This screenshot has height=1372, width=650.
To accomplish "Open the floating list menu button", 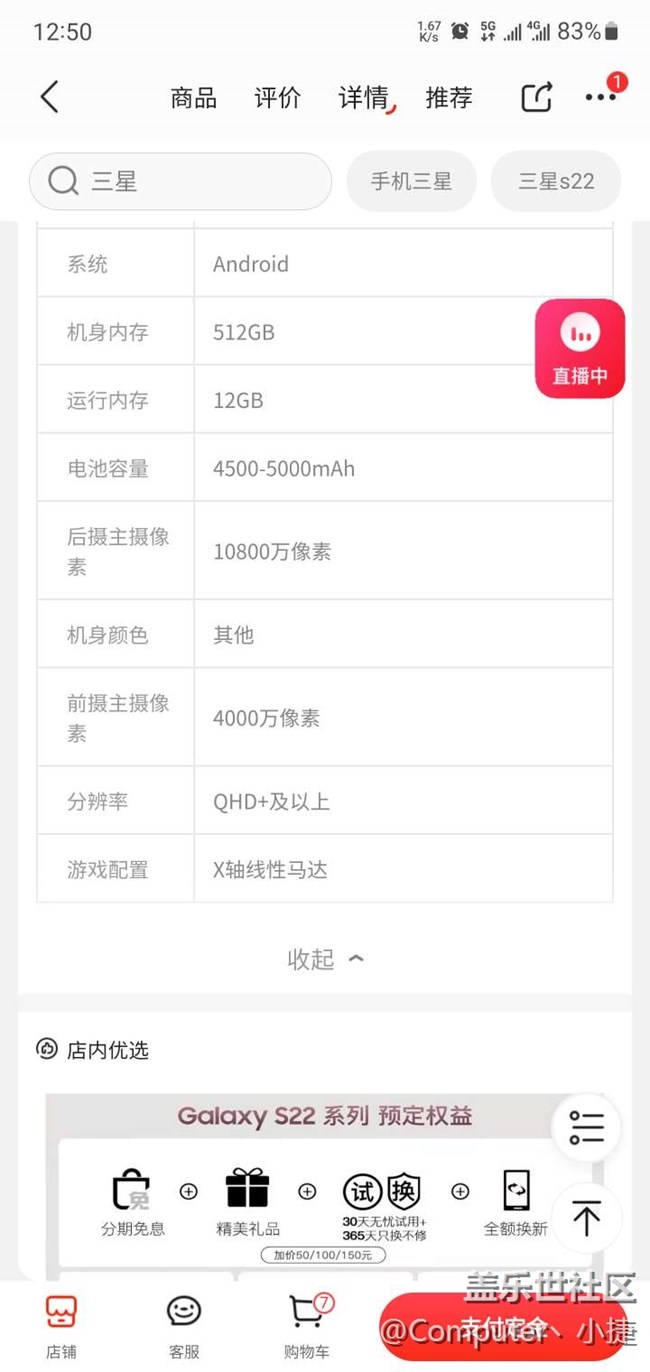I will point(586,1128).
